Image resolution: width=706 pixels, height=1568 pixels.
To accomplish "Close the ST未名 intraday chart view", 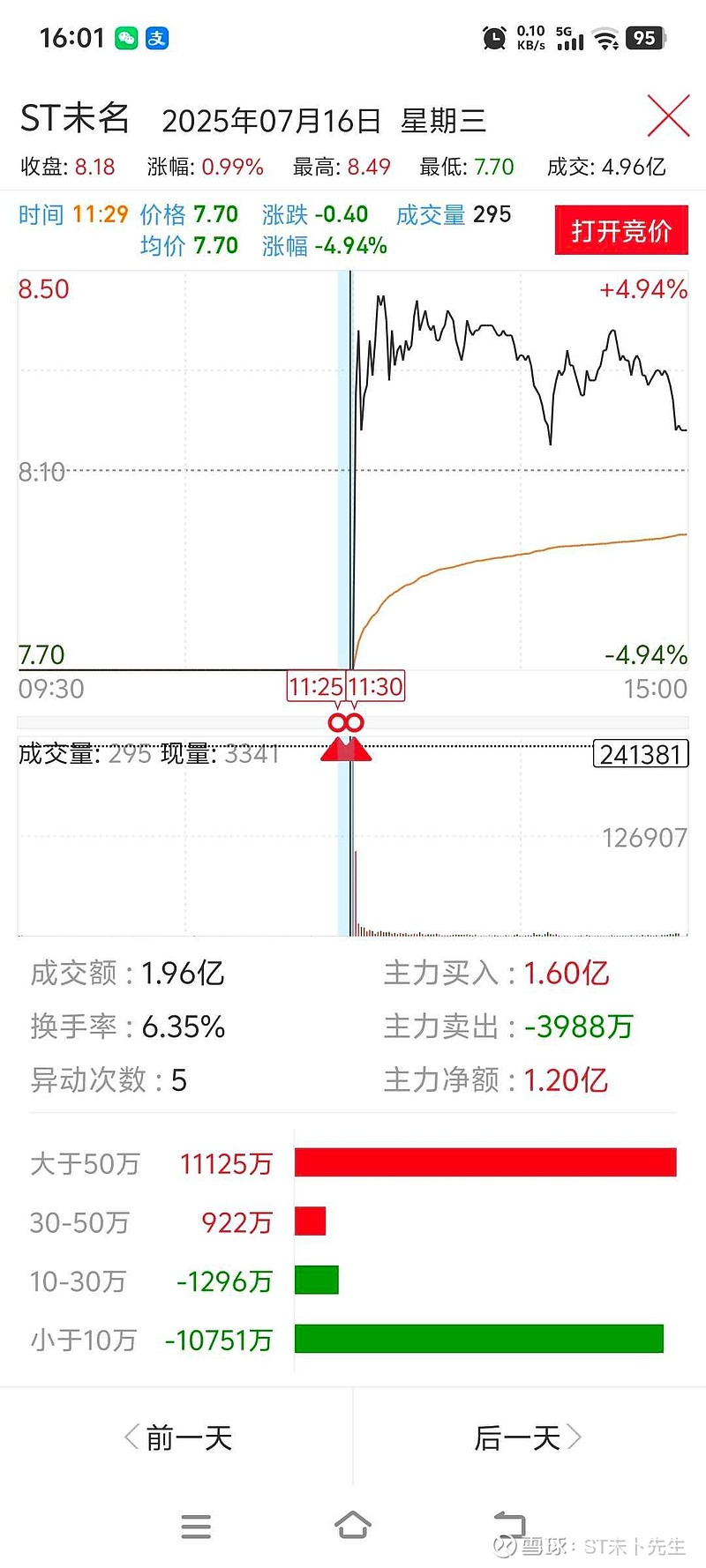I will click(668, 116).
